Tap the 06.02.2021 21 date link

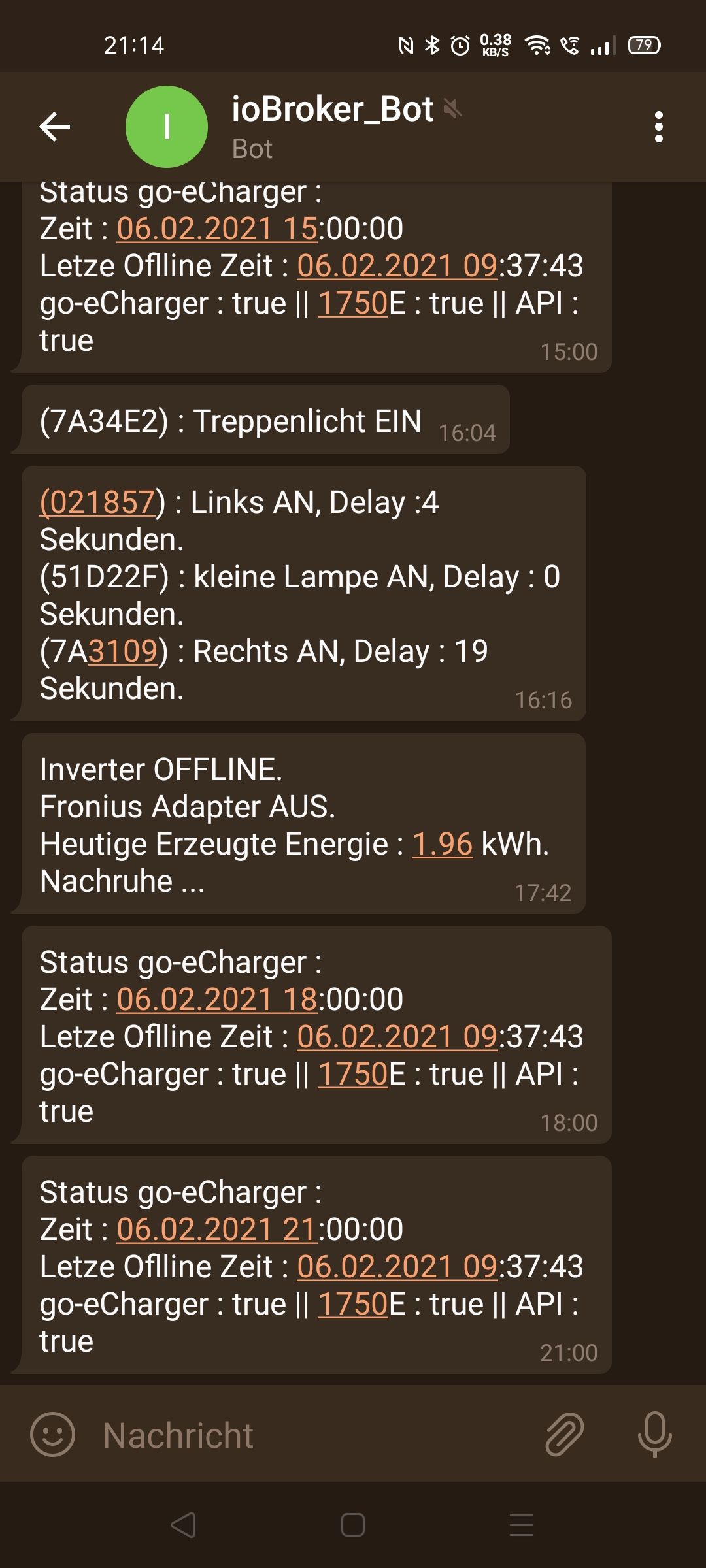pyautogui.click(x=216, y=1230)
